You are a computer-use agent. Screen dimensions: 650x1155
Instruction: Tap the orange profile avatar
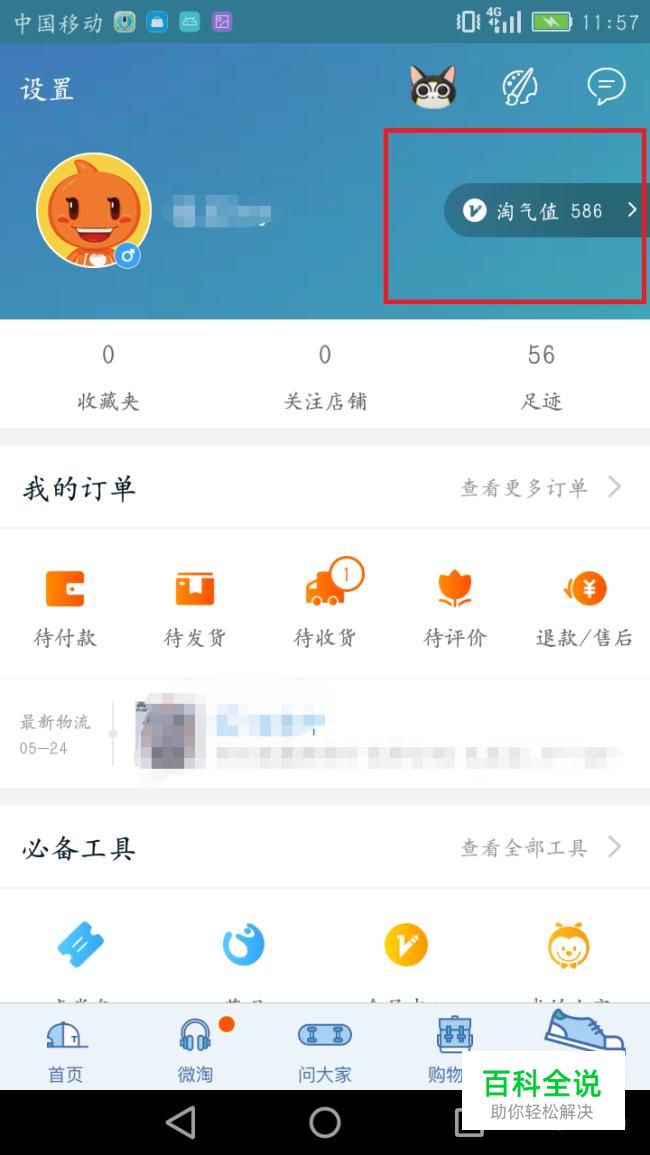93,210
